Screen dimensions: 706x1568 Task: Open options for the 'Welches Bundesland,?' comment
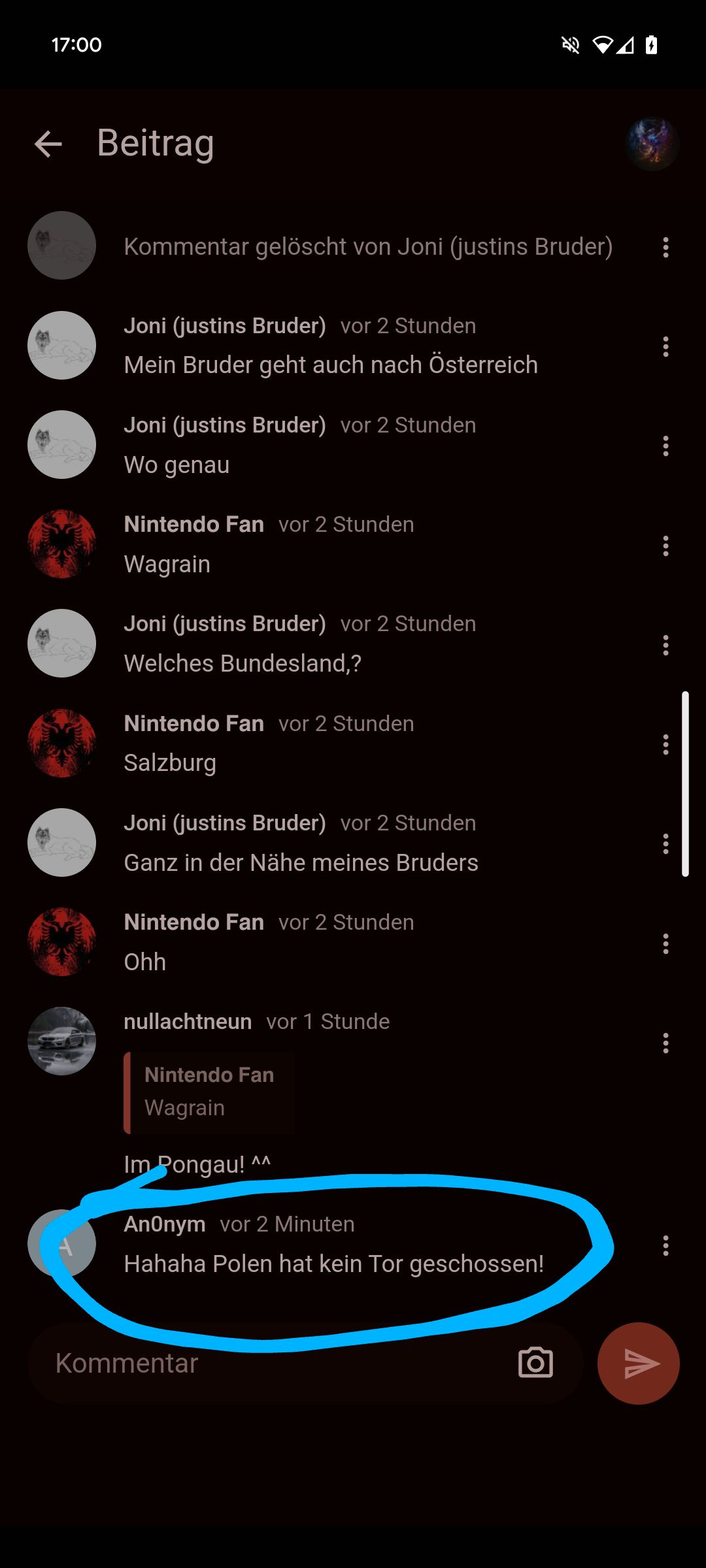click(x=665, y=645)
